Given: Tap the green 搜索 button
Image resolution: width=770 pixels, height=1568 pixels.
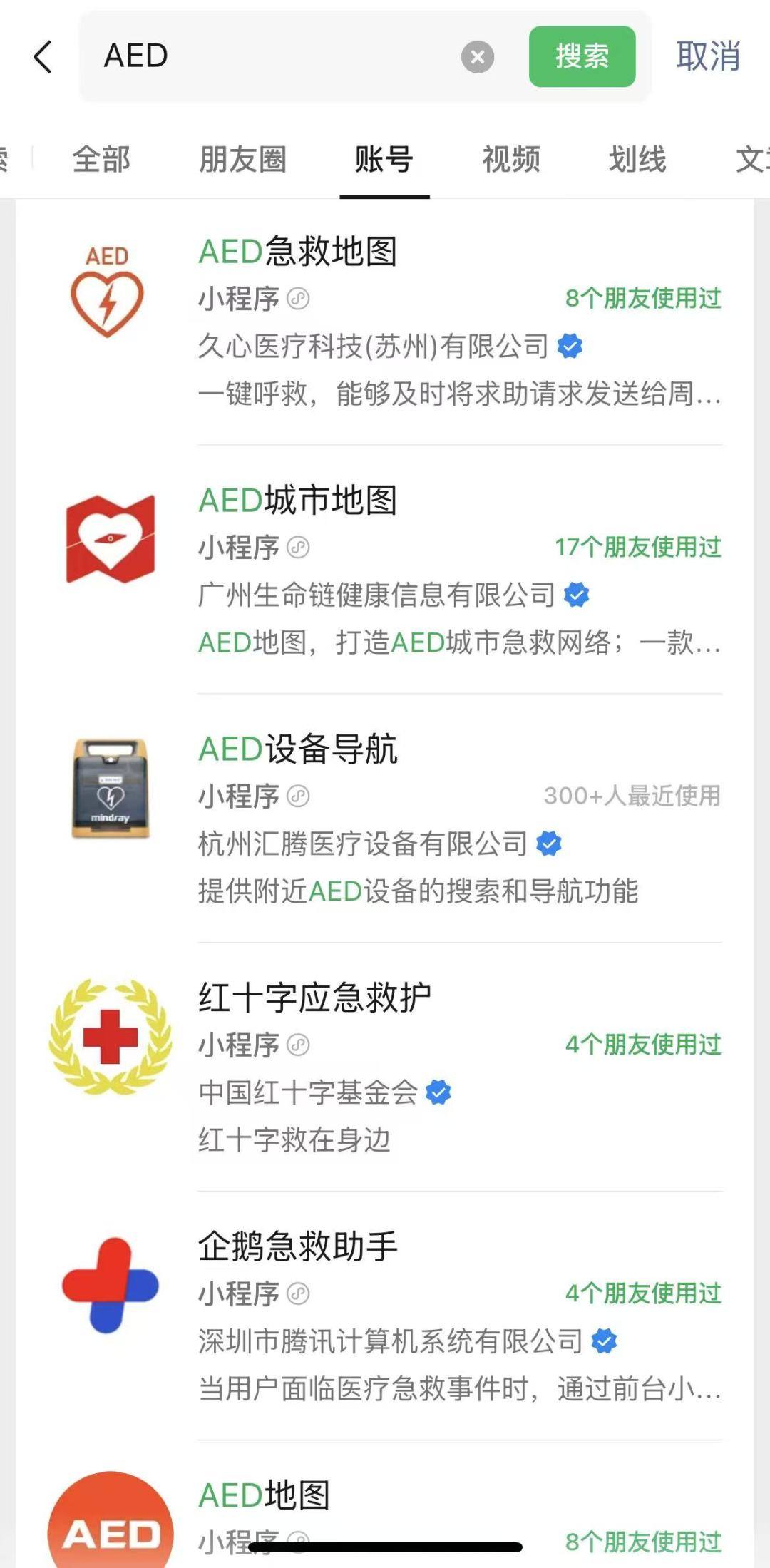Looking at the screenshot, I should [x=582, y=57].
